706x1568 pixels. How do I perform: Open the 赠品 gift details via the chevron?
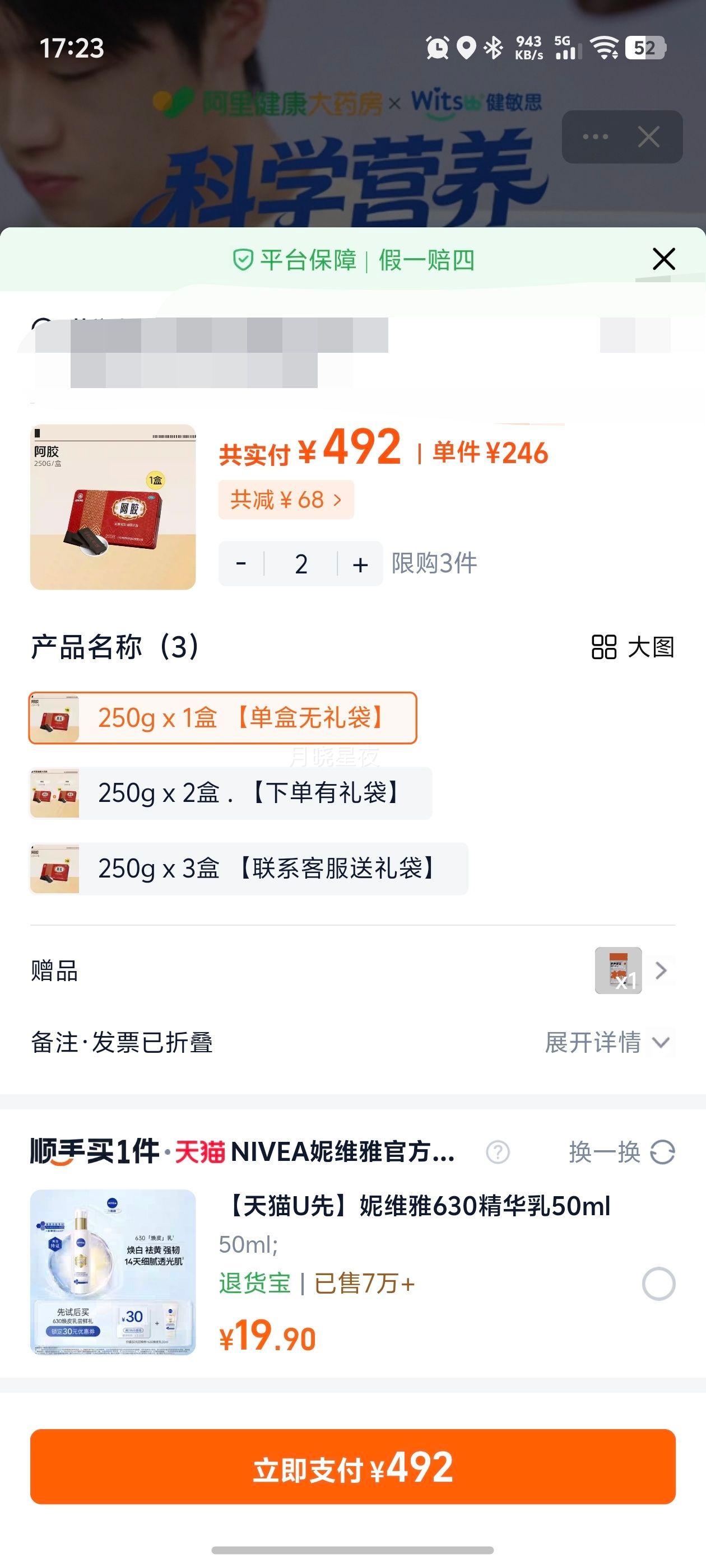click(661, 971)
